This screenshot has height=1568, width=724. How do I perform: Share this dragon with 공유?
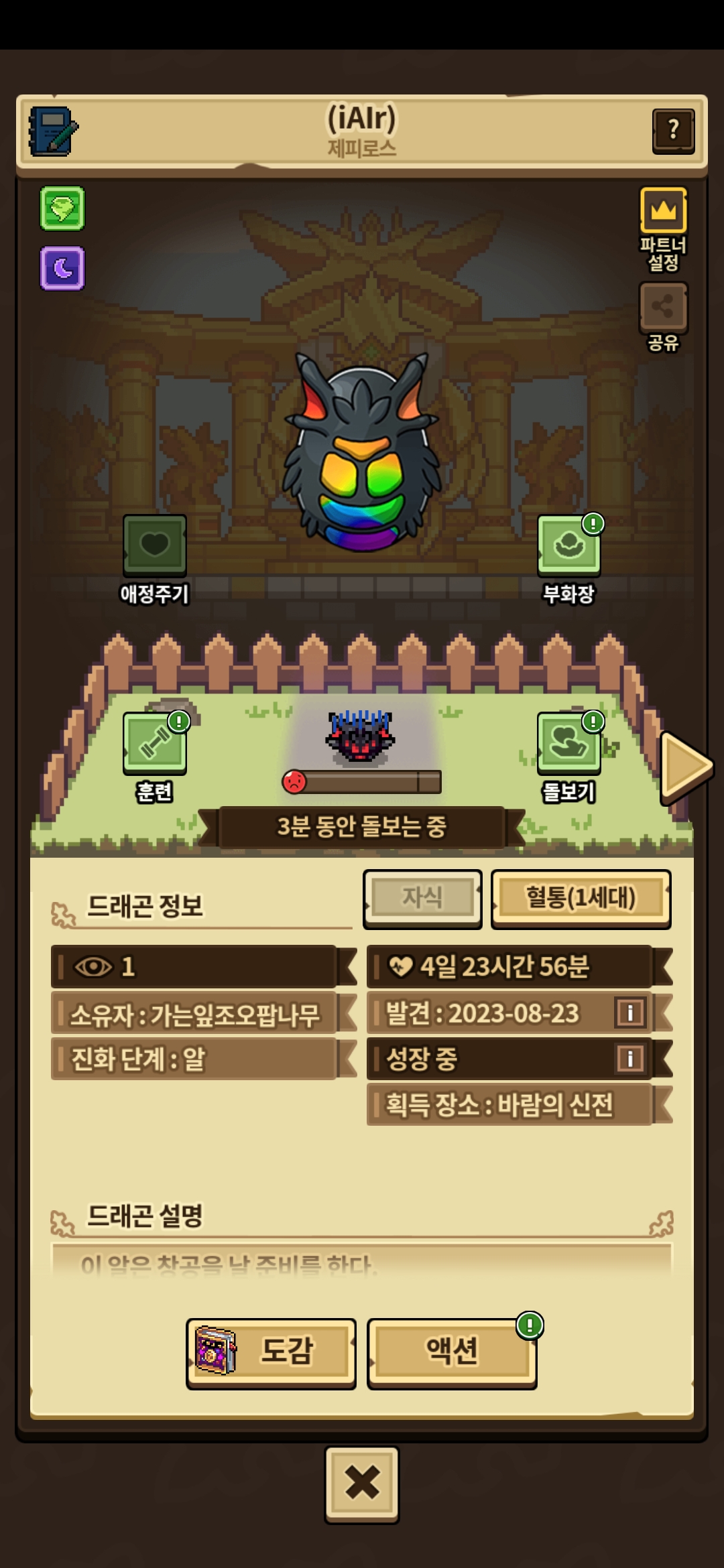tap(663, 308)
